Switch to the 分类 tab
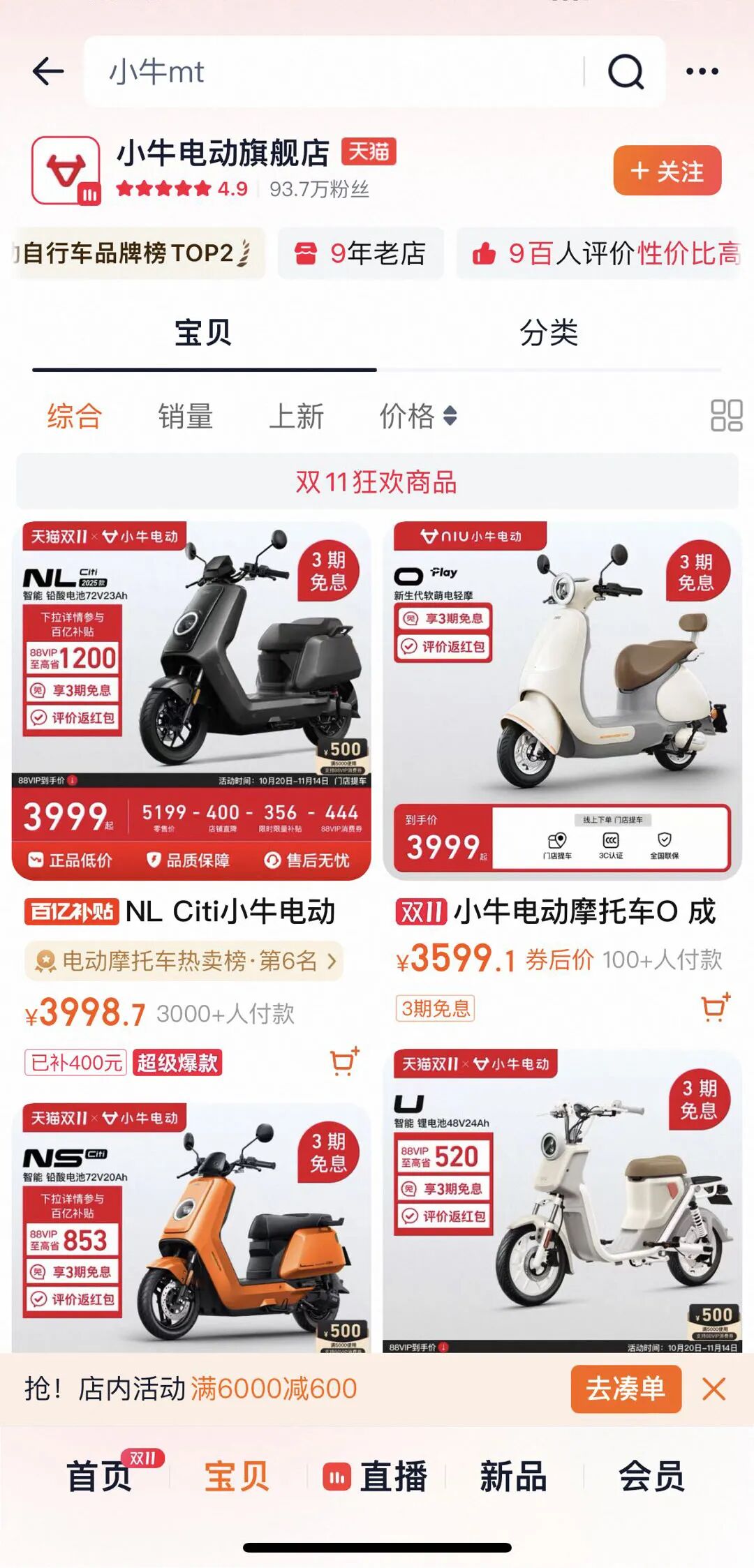The width and height of the screenshot is (754, 1568). (x=549, y=333)
